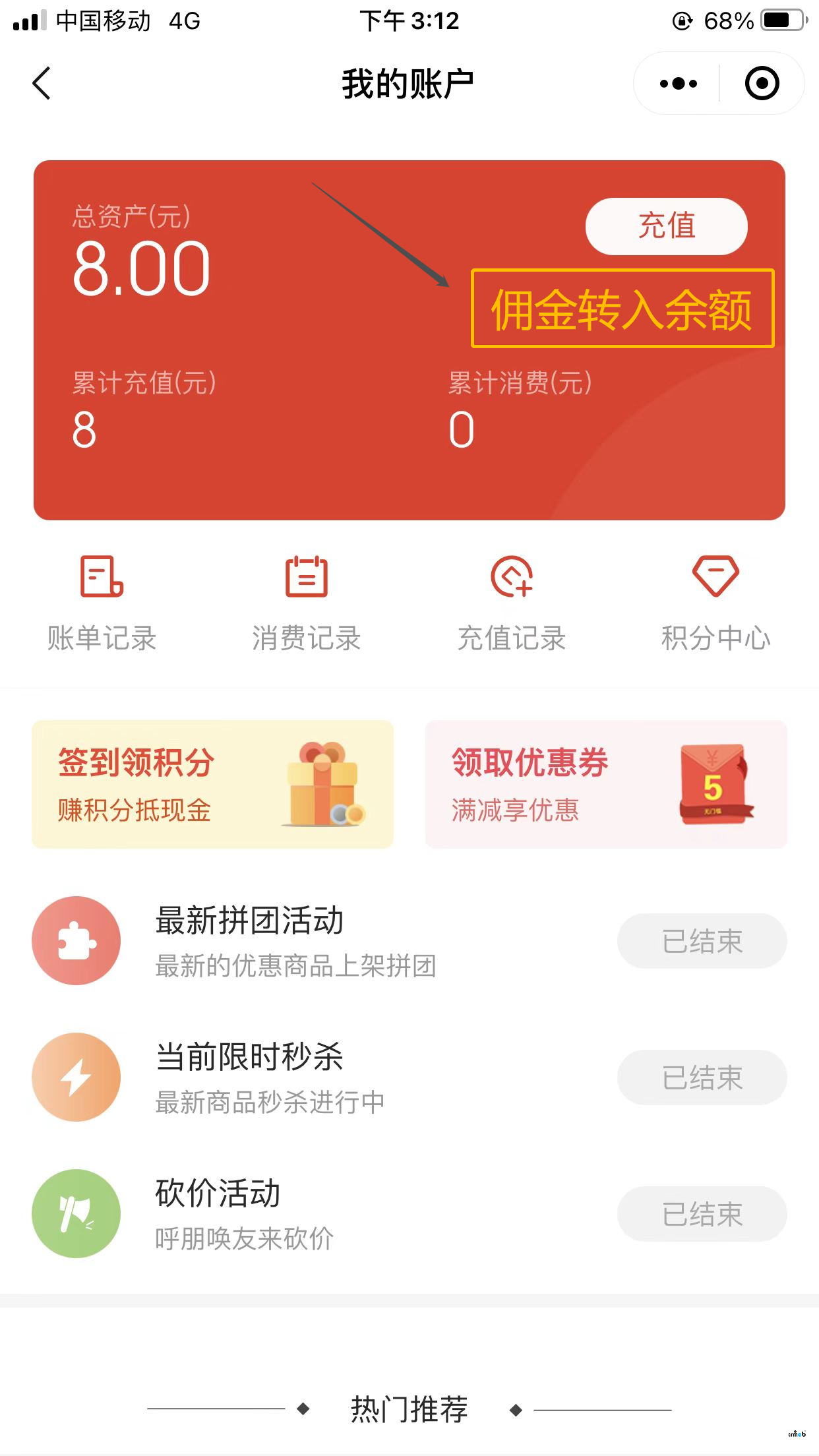Open the mini program more options menu
Viewport: 819px width, 1456px height.
678,84
